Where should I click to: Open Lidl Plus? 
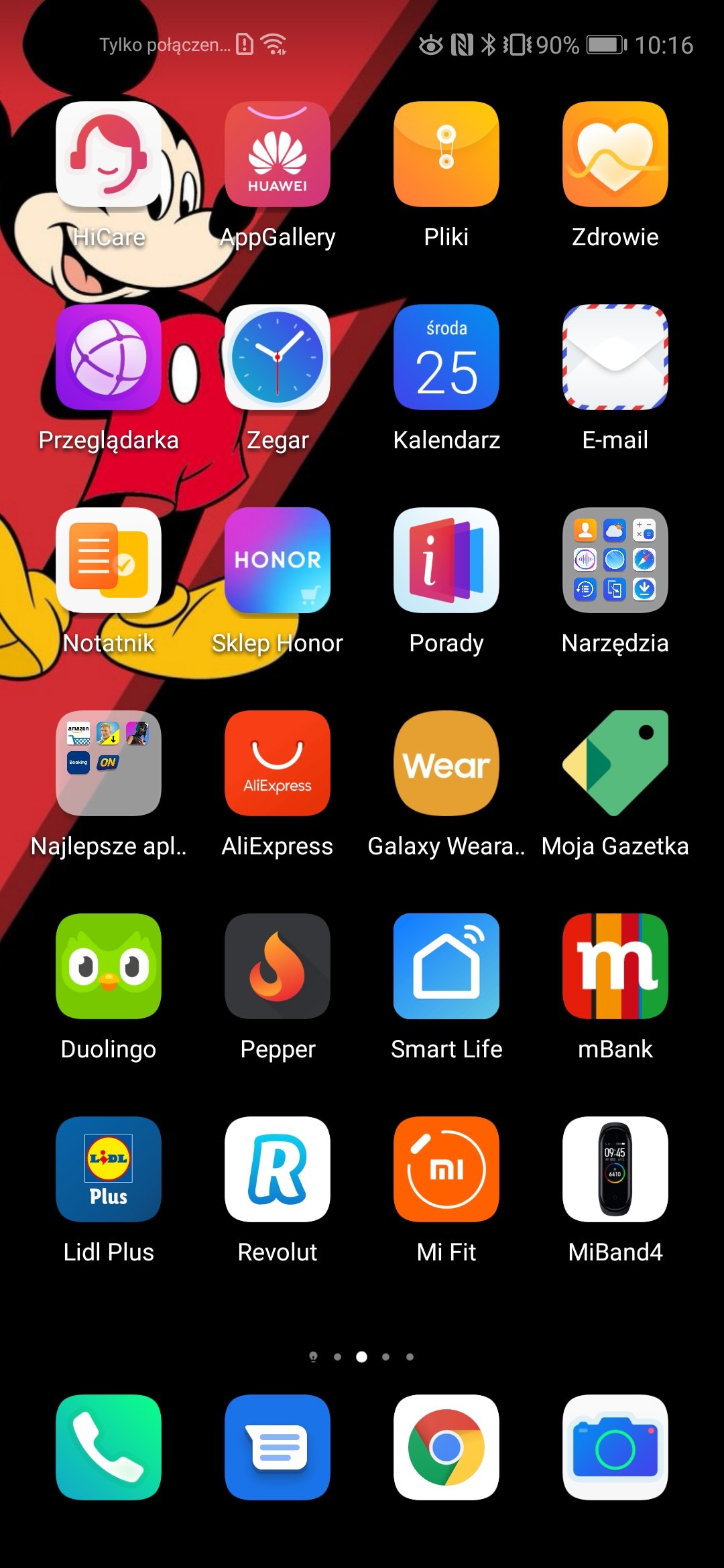pos(109,1169)
